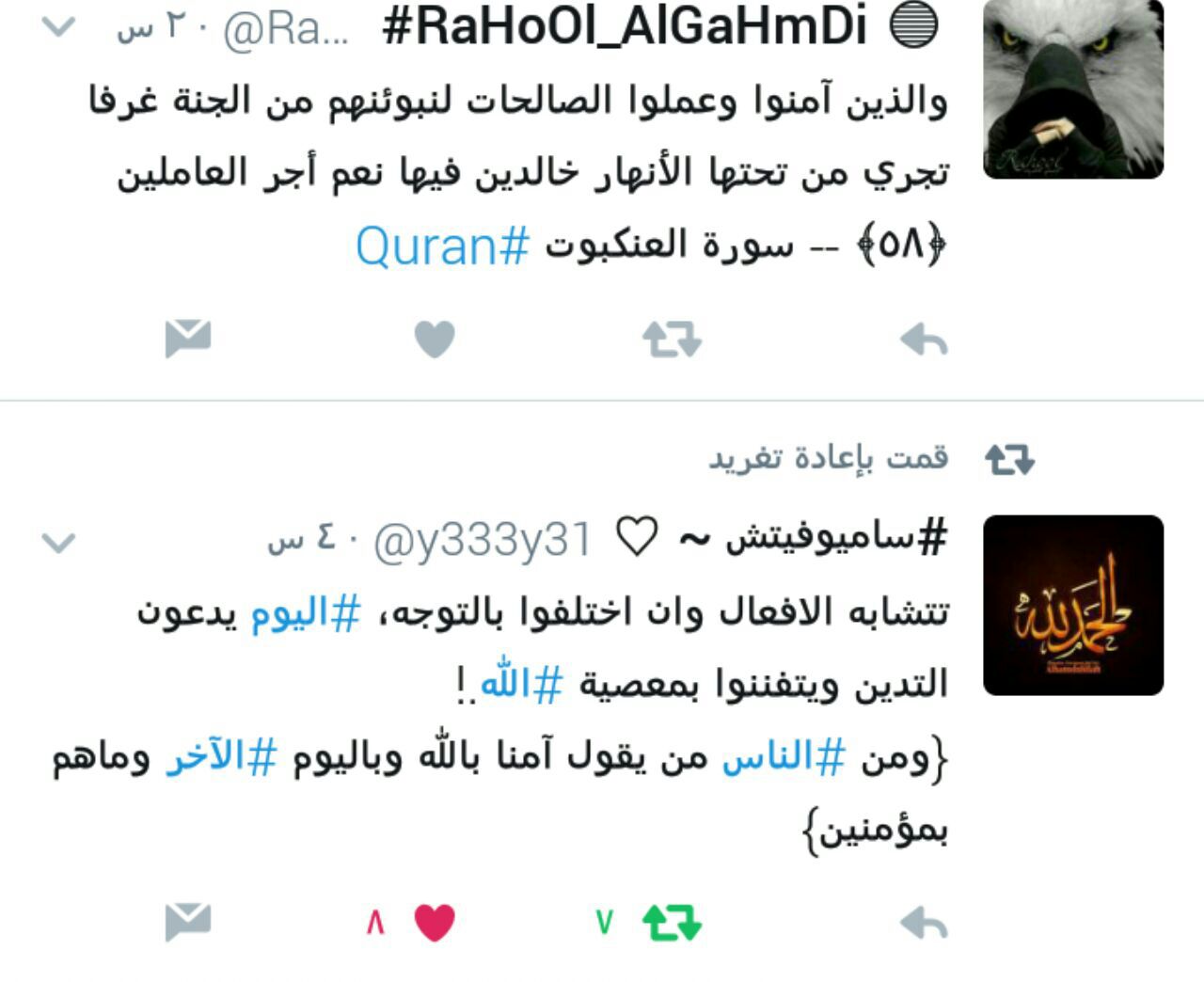Share @y333y31's tweet via direct message
The height and width of the screenshot is (982, 1204).
coord(188,922)
